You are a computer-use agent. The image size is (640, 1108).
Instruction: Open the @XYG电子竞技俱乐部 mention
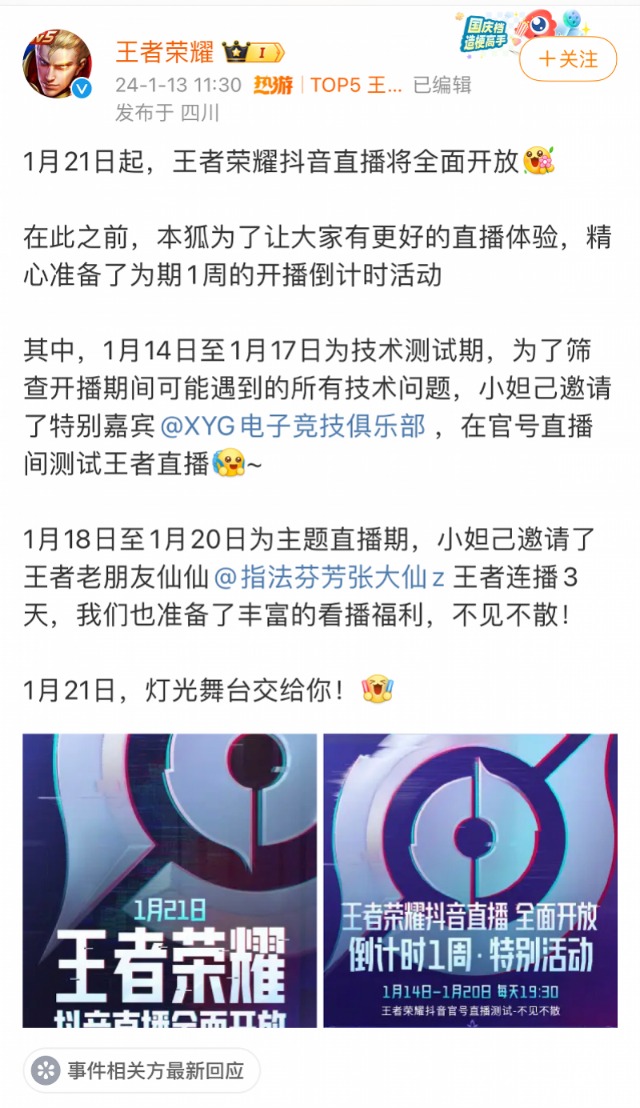click(x=293, y=427)
